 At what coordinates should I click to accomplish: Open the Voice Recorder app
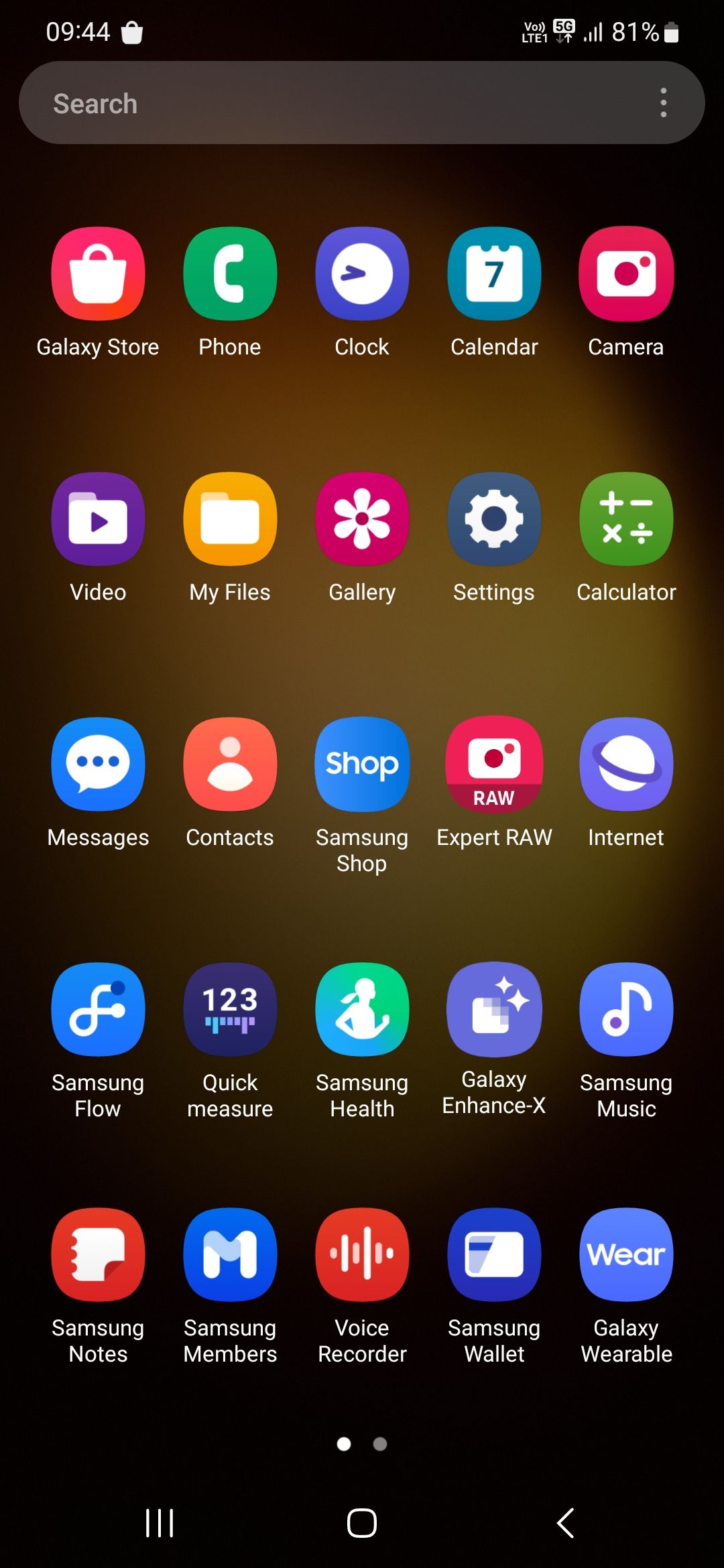(362, 1255)
